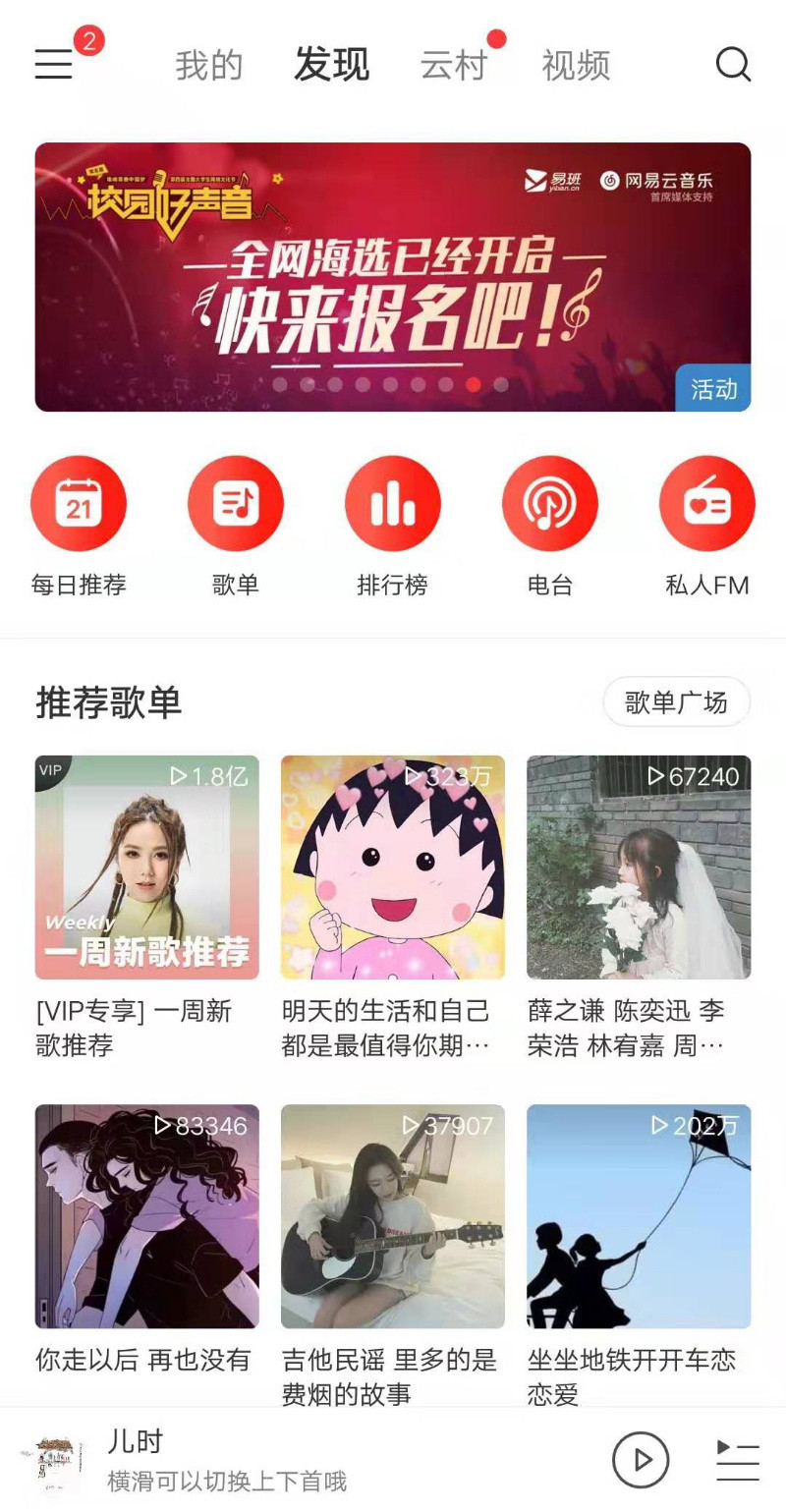
Task: Open the 坐坐地铁开开车恋恋爱 playlist
Action: tap(639, 1216)
